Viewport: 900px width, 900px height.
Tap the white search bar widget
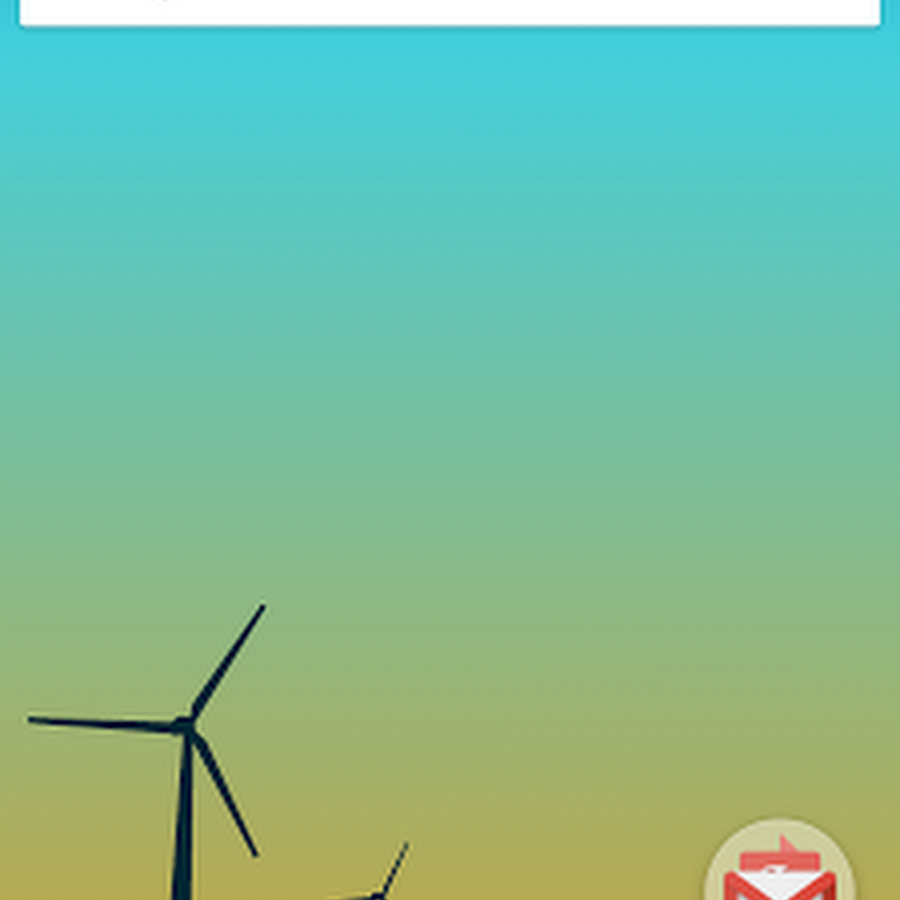(450, 11)
